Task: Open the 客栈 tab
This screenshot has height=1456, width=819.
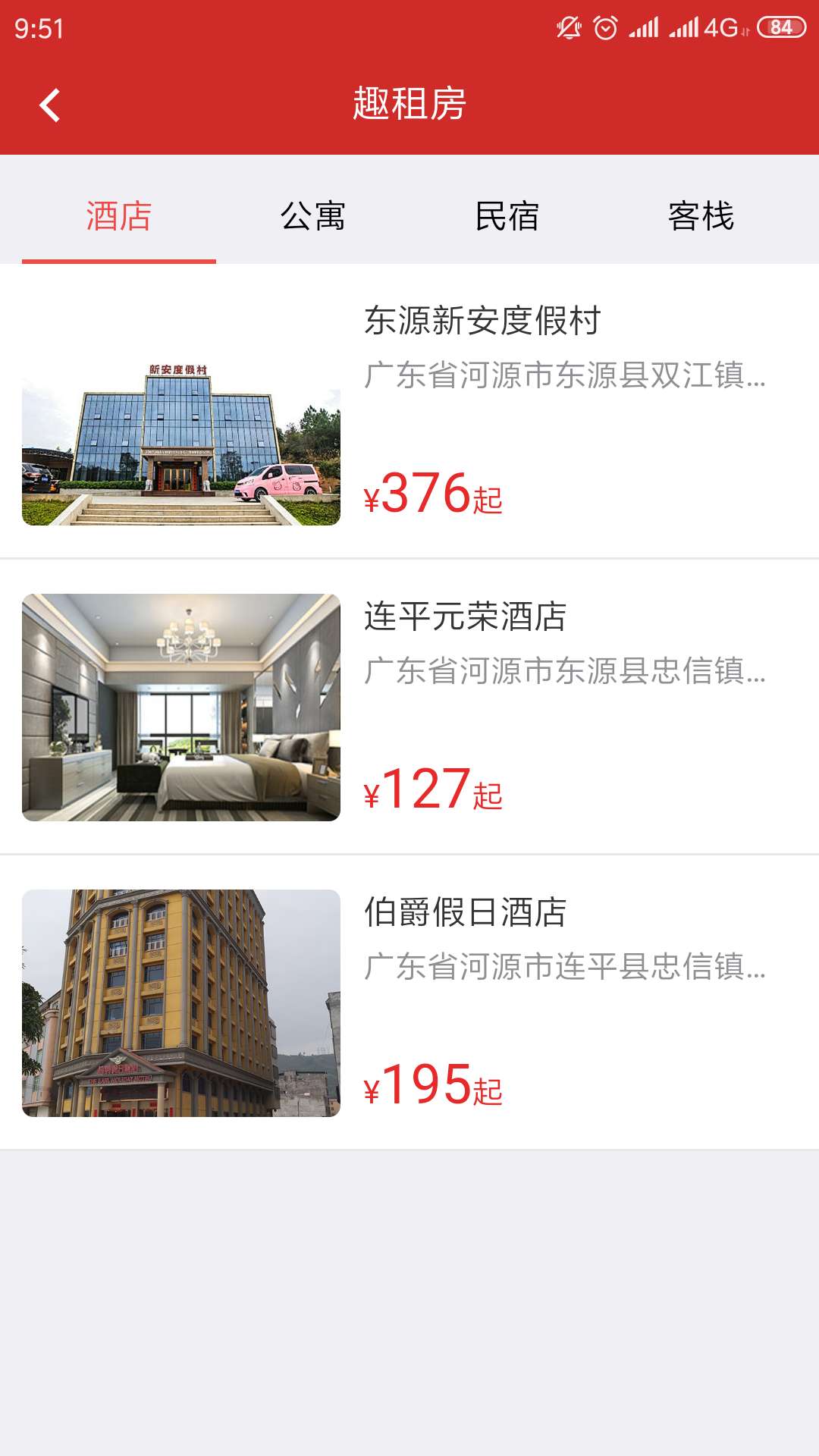Action: point(701,216)
